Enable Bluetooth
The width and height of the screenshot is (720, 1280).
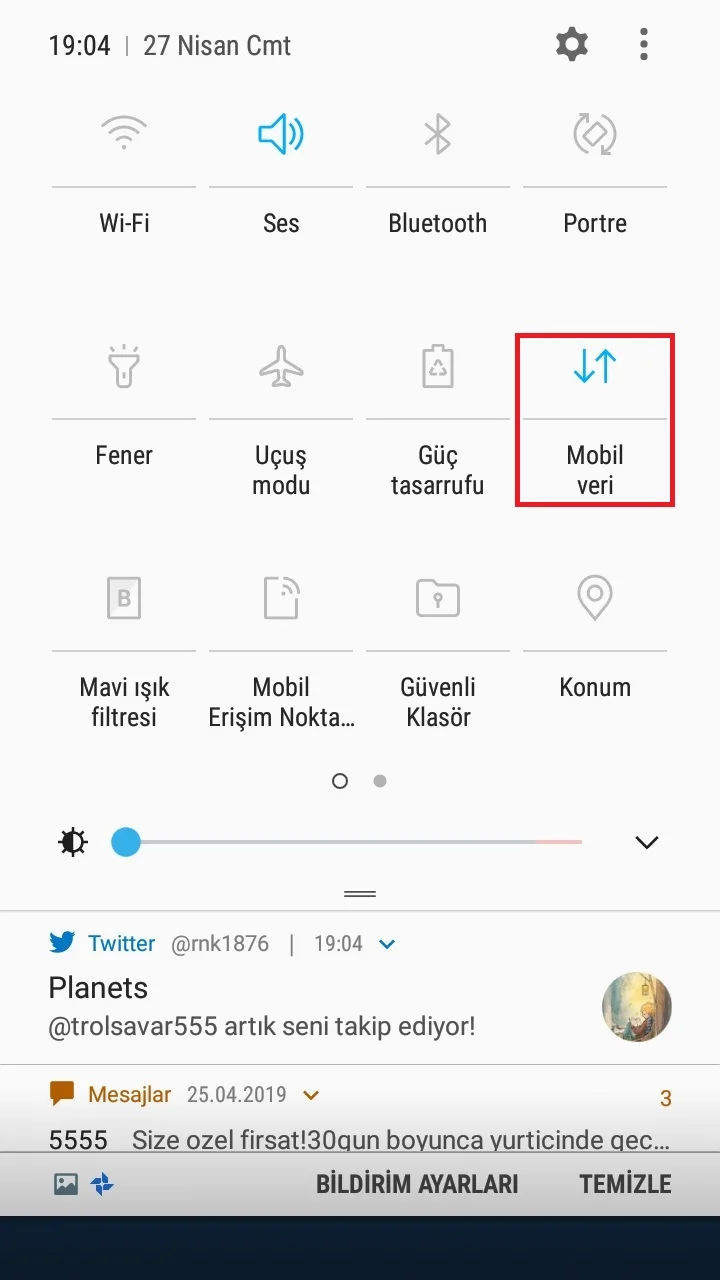click(x=438, y=133)
